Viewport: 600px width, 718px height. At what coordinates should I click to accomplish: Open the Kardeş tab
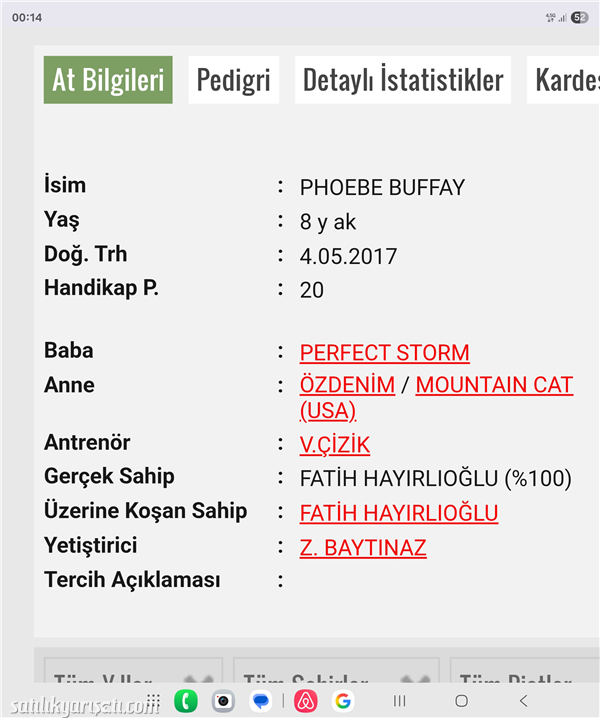(566, 80)
